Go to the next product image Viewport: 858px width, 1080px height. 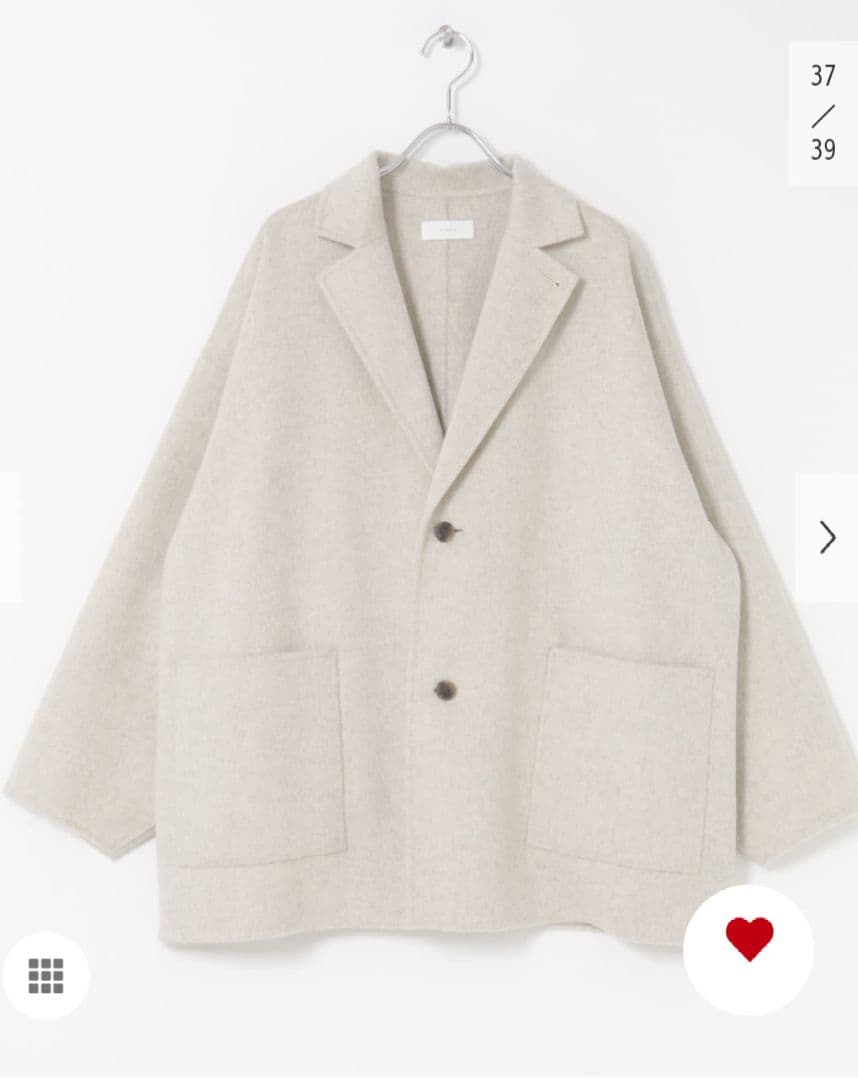pyautogui.click(x=827, y=538)
